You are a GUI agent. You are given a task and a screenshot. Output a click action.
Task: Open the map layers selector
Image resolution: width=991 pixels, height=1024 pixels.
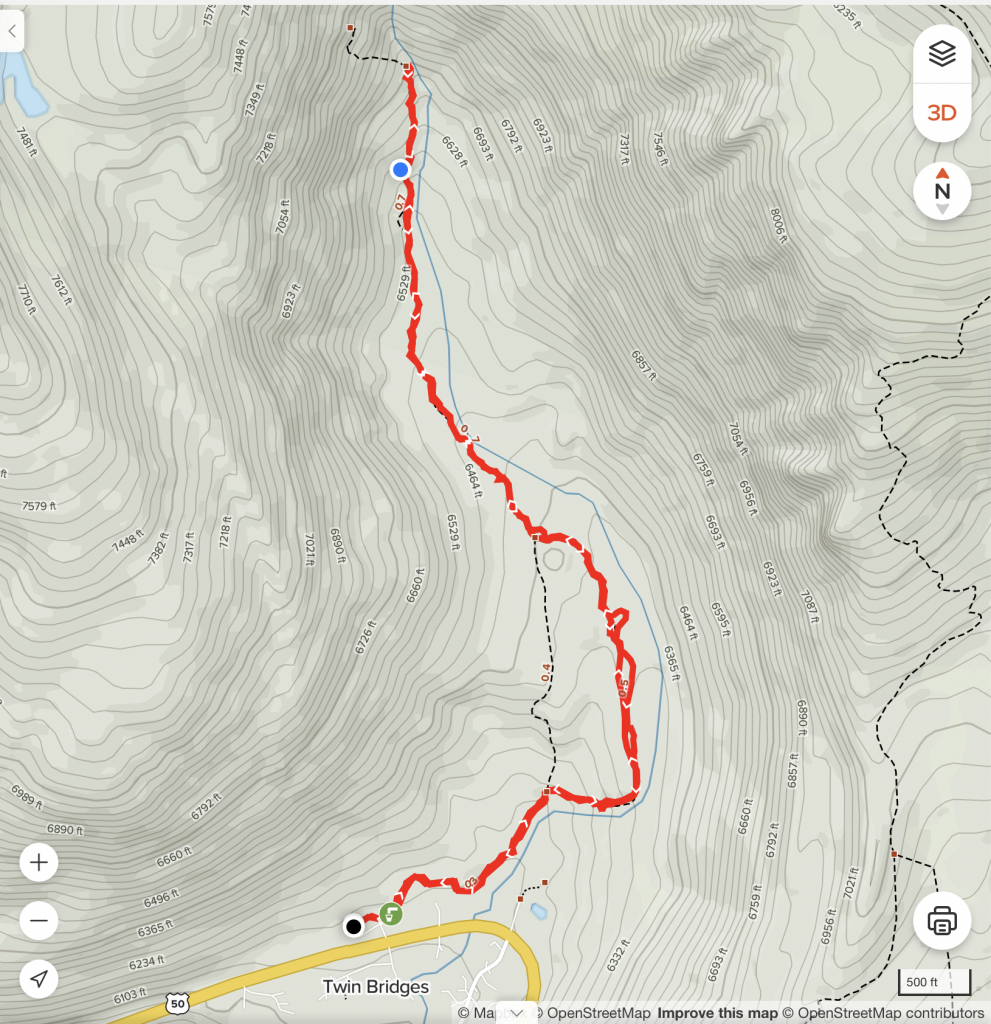coord(942,54)
